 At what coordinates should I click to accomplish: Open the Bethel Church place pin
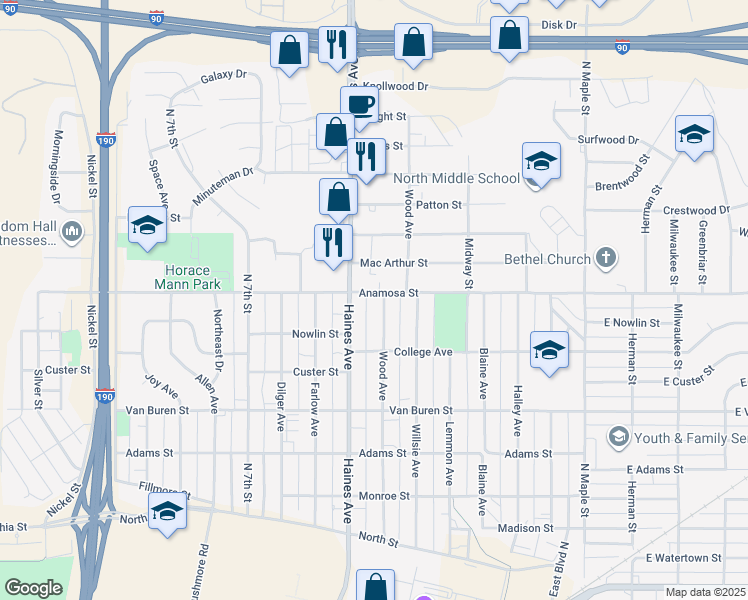[605, 258]
